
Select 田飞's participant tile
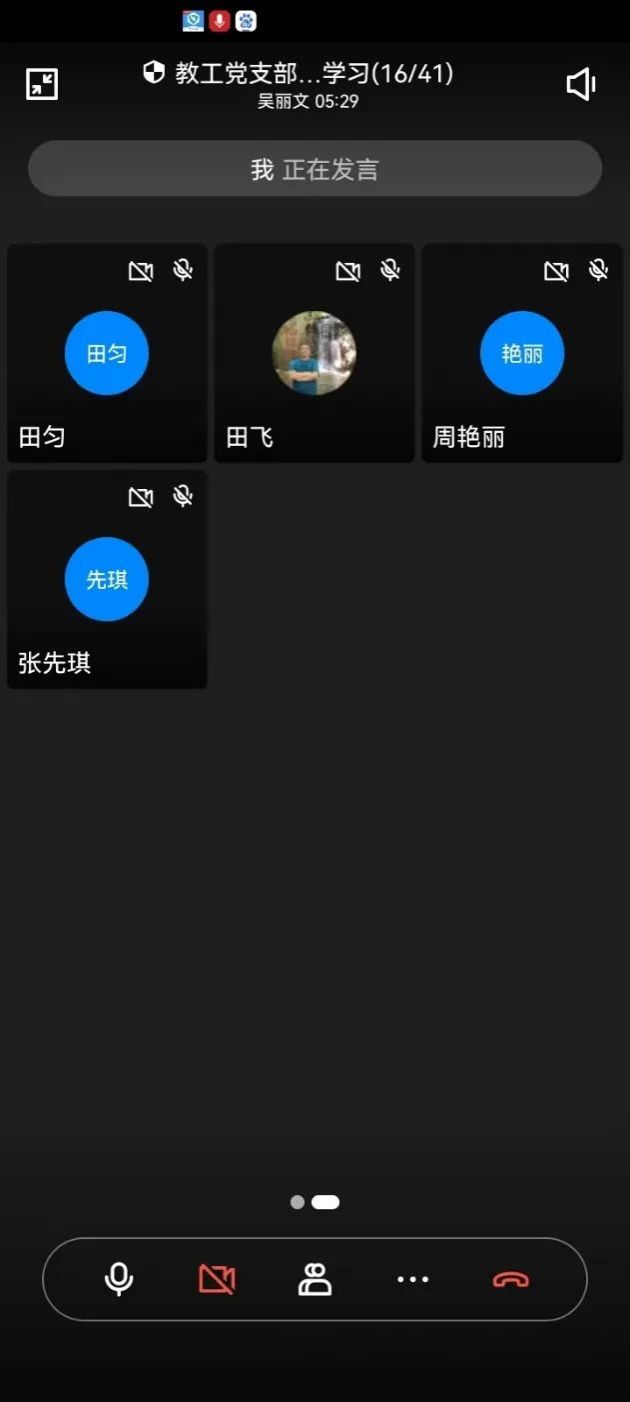click(314, 354)
